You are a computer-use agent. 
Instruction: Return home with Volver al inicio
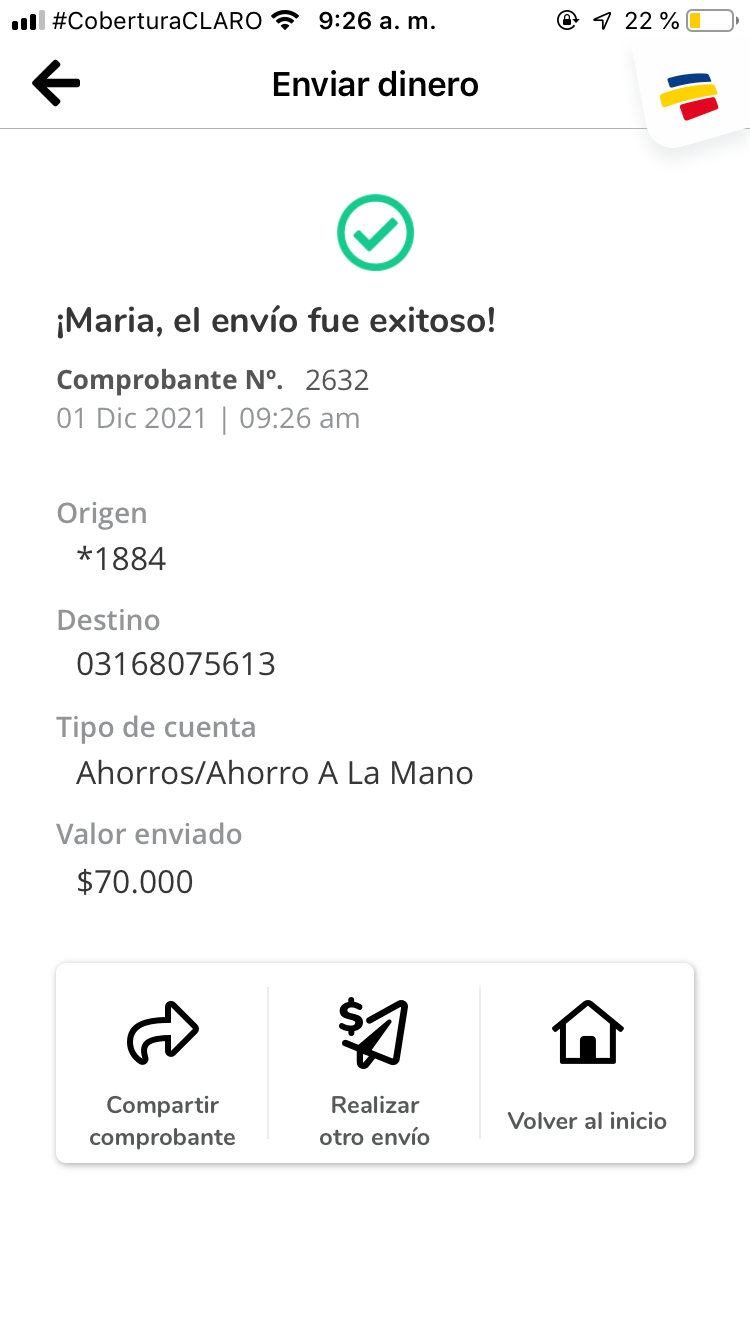[587, 1063]
